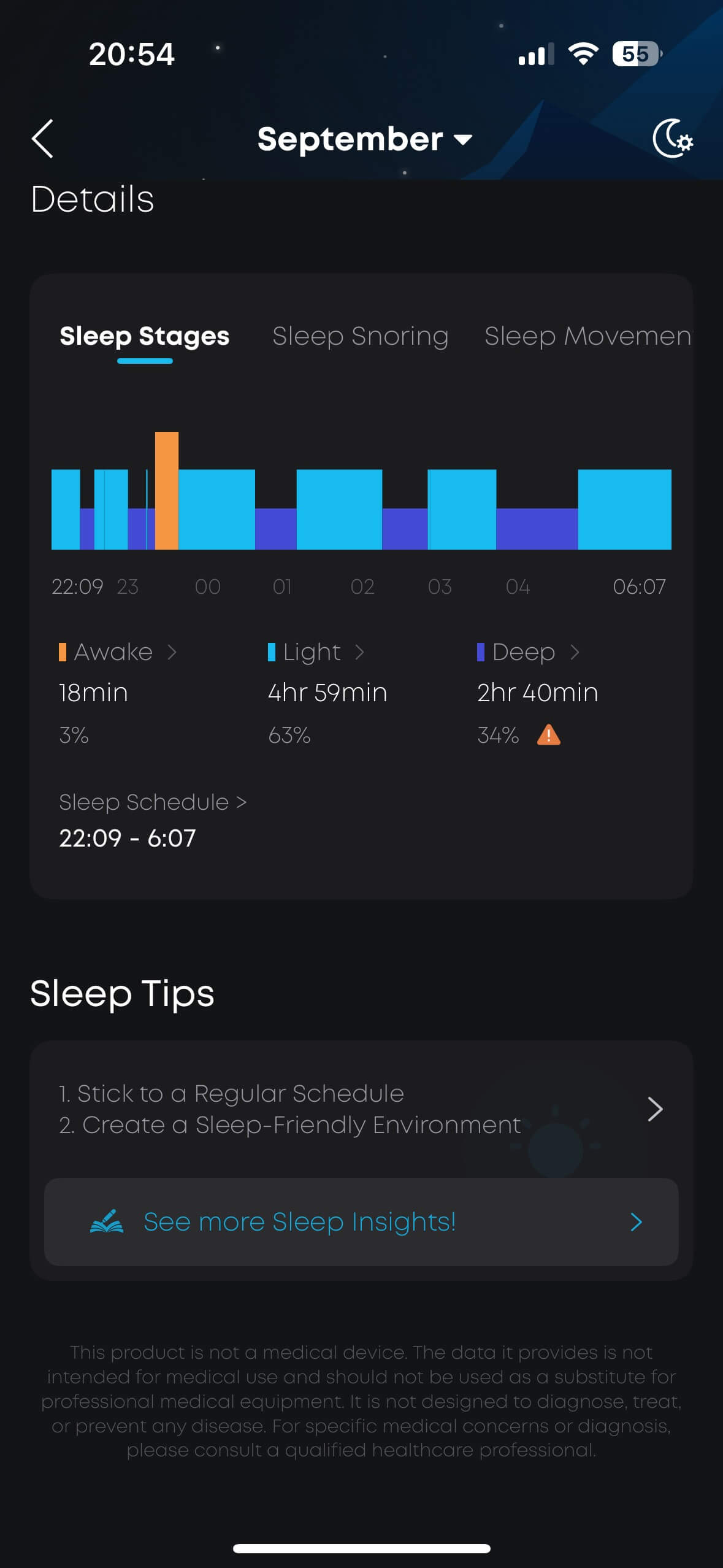Open the sleep tips card

[x=361, y=1109]
